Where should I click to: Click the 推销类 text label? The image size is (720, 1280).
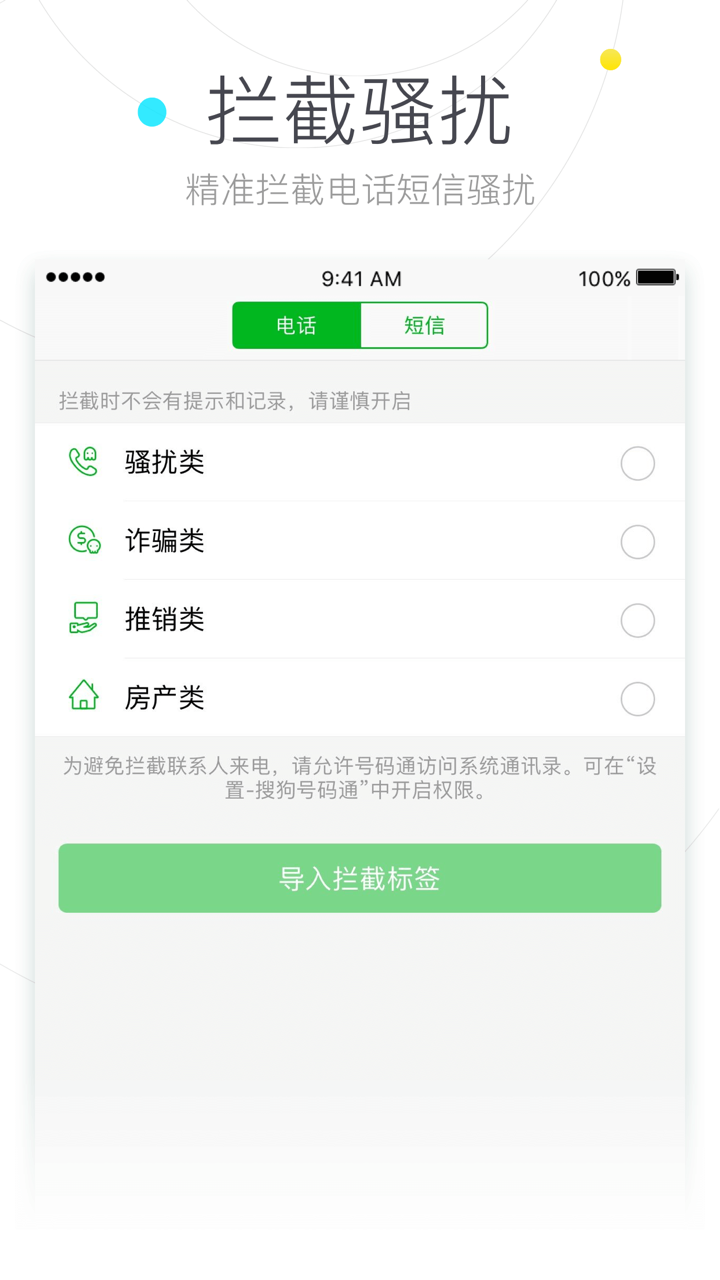[165, 619]
